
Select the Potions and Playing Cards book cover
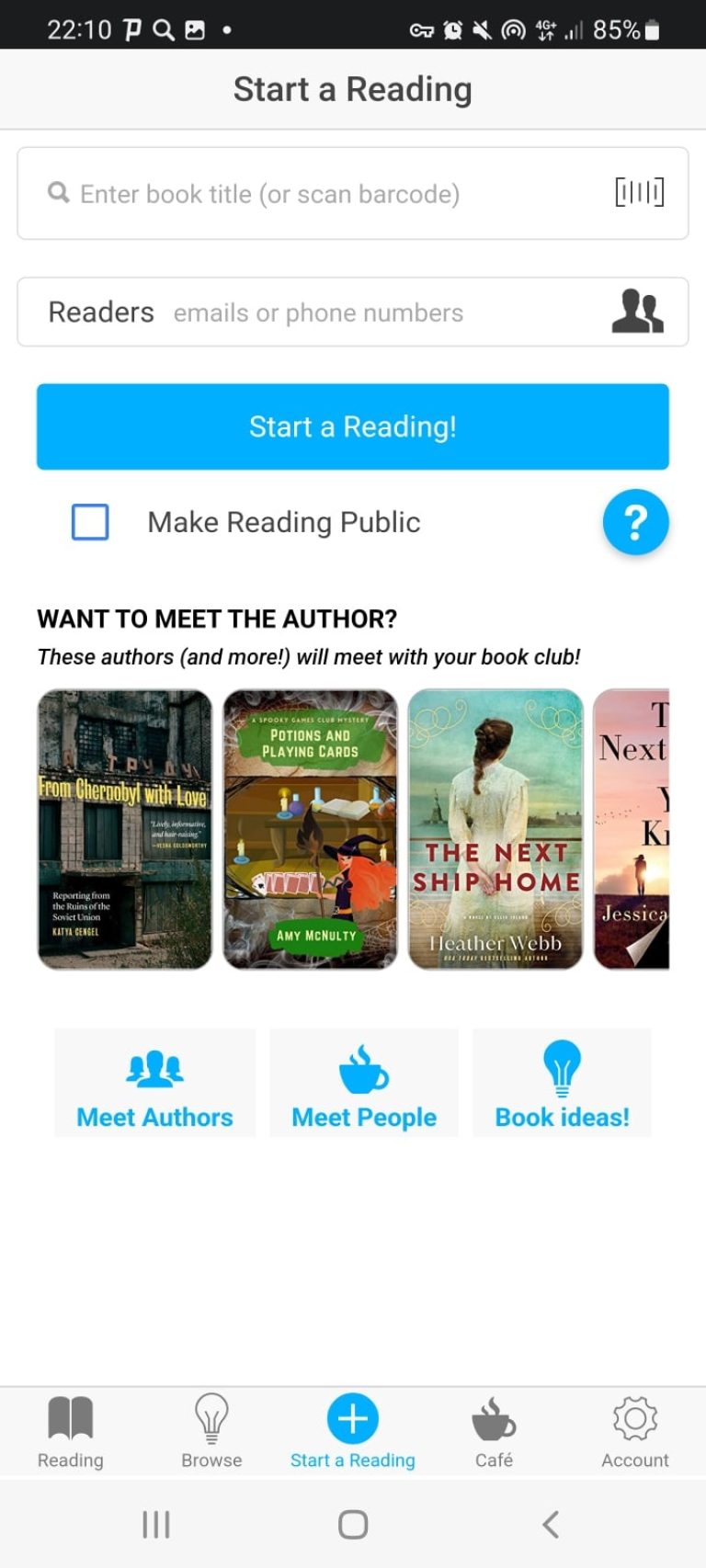point(310,829)
